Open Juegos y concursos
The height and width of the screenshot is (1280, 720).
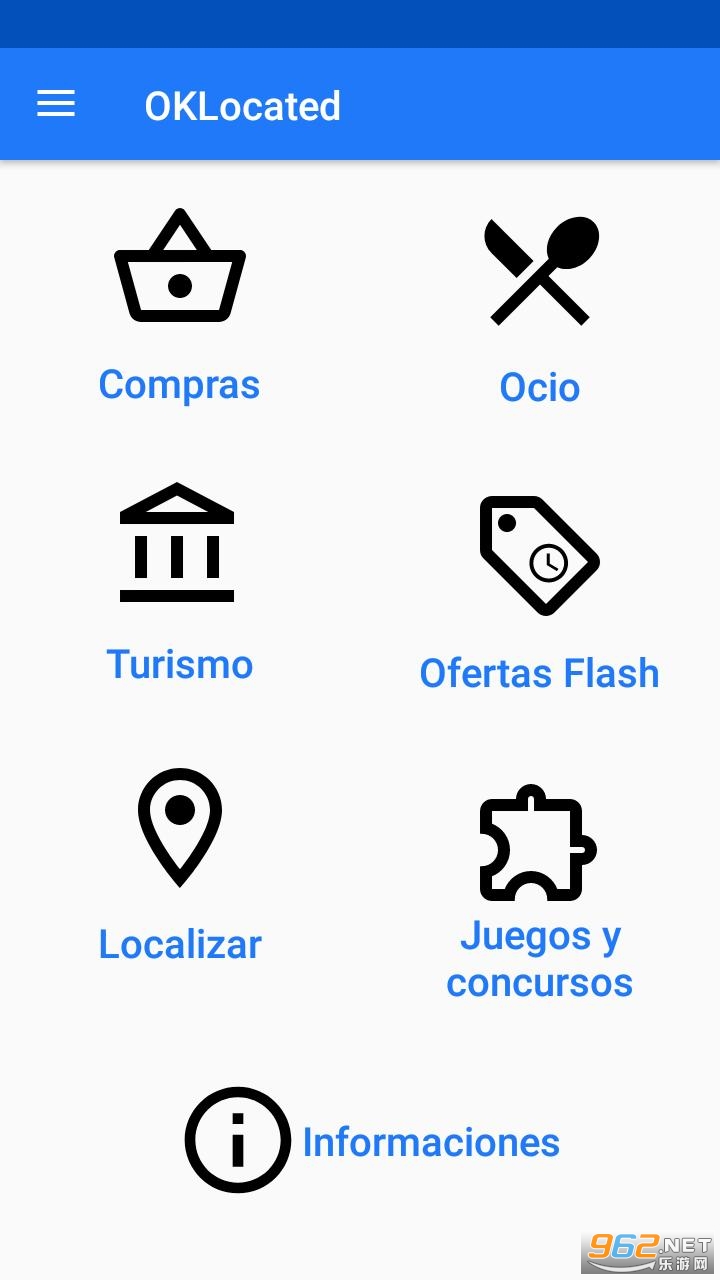[540, 890]
